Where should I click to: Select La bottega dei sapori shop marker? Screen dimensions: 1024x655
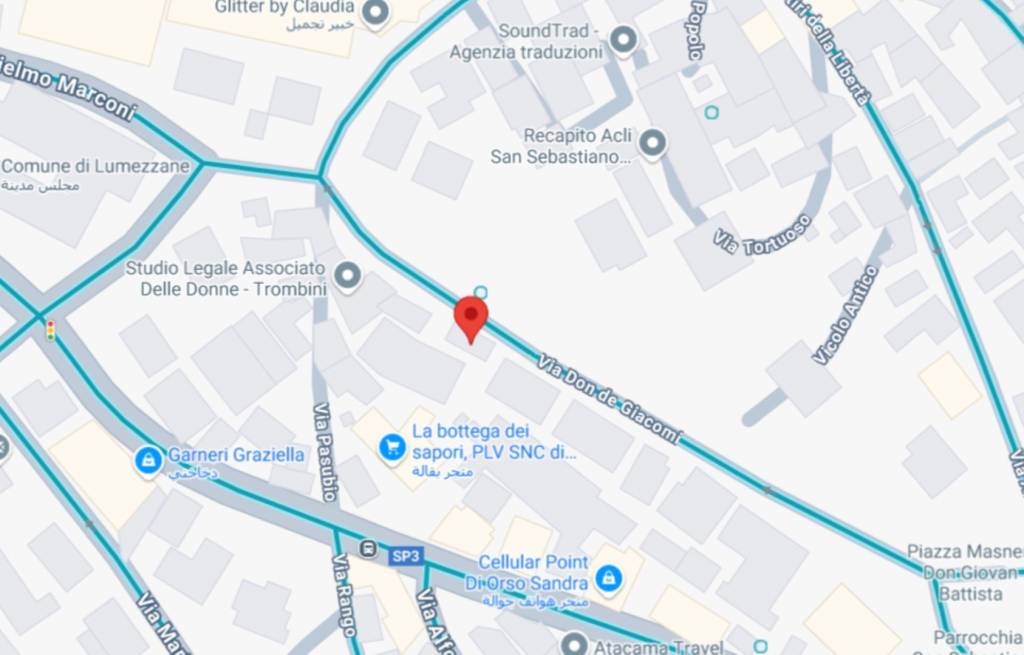point(392,447)
